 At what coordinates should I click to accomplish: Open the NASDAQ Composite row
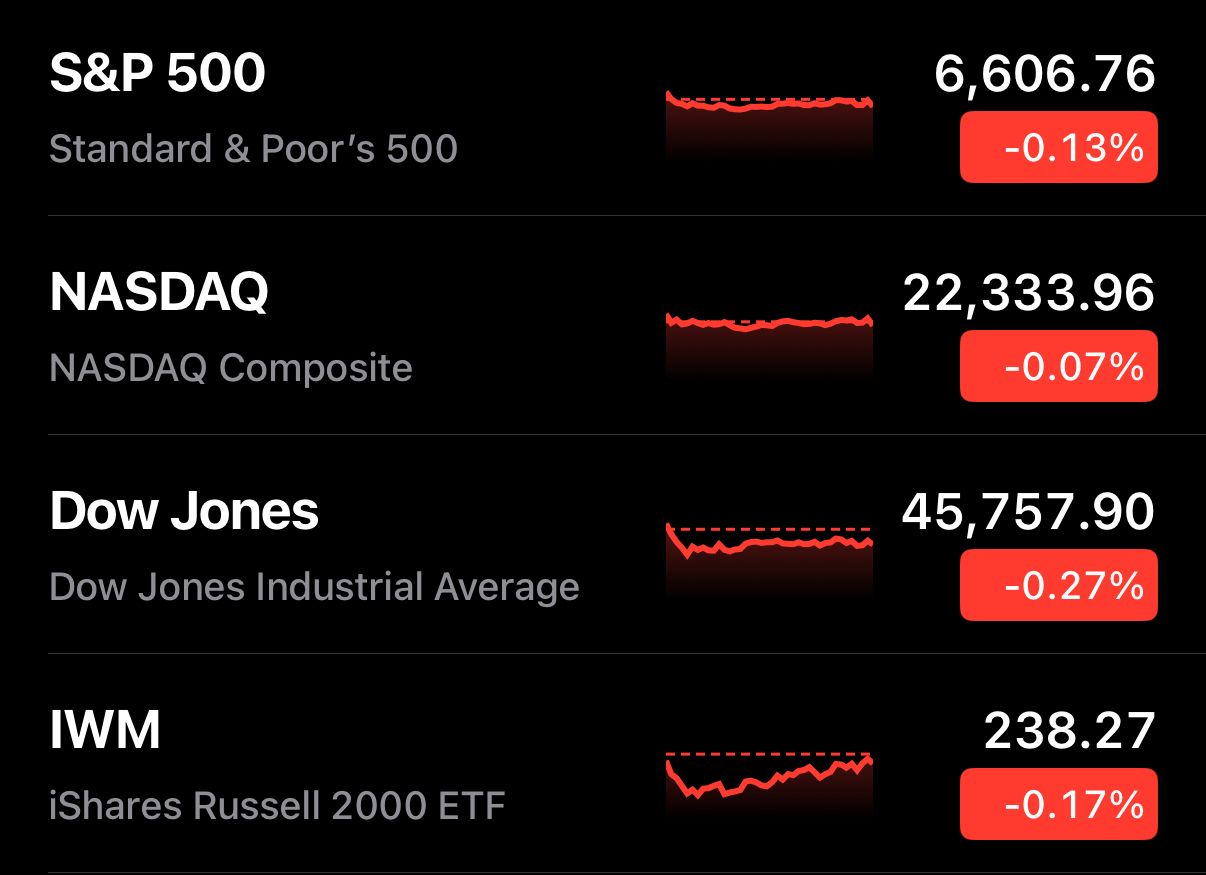coord(300,327)
